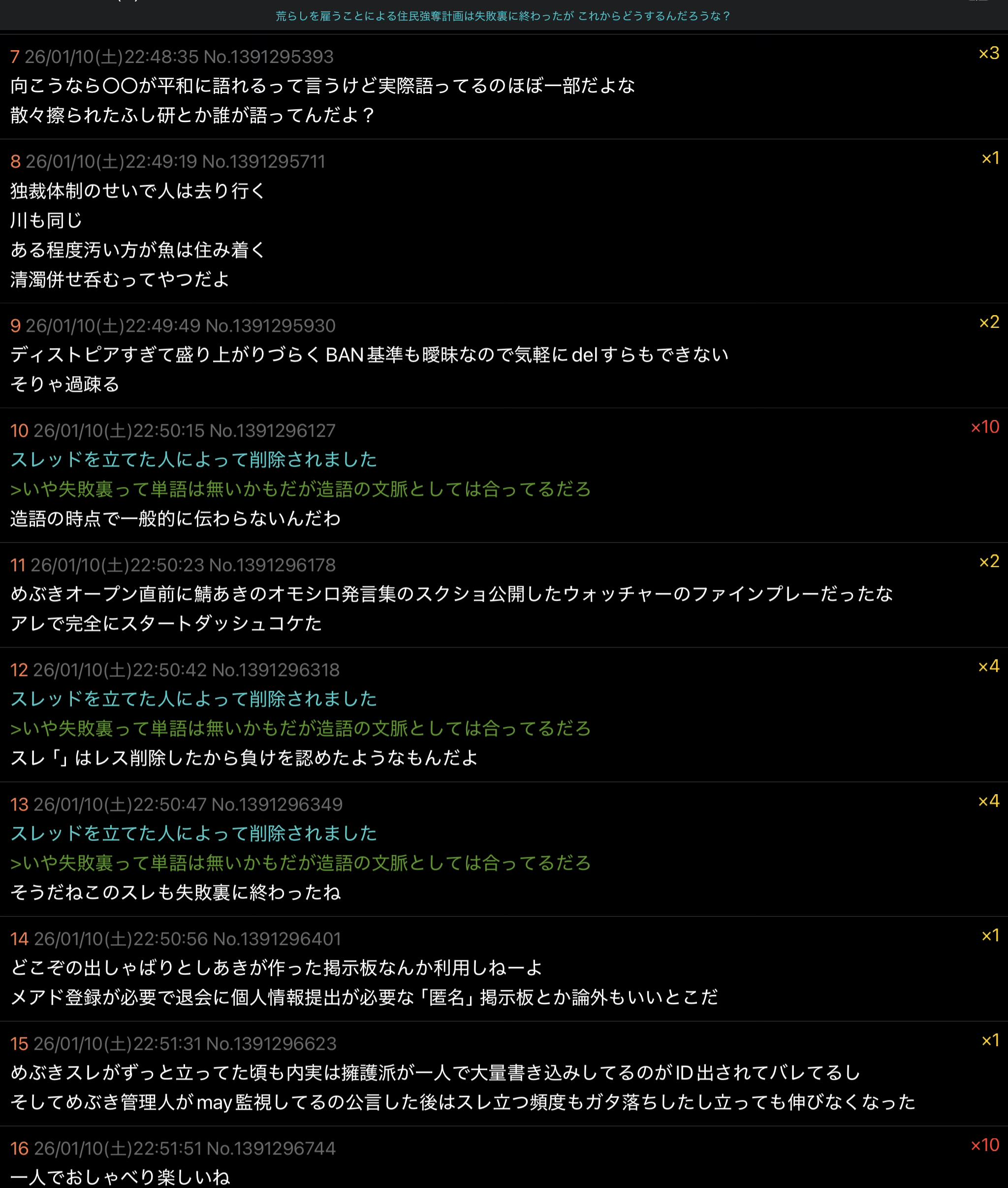Screen dimensions: 1008x1188
Task: Open post number No.1391295930
Action: tap(270, 325)
